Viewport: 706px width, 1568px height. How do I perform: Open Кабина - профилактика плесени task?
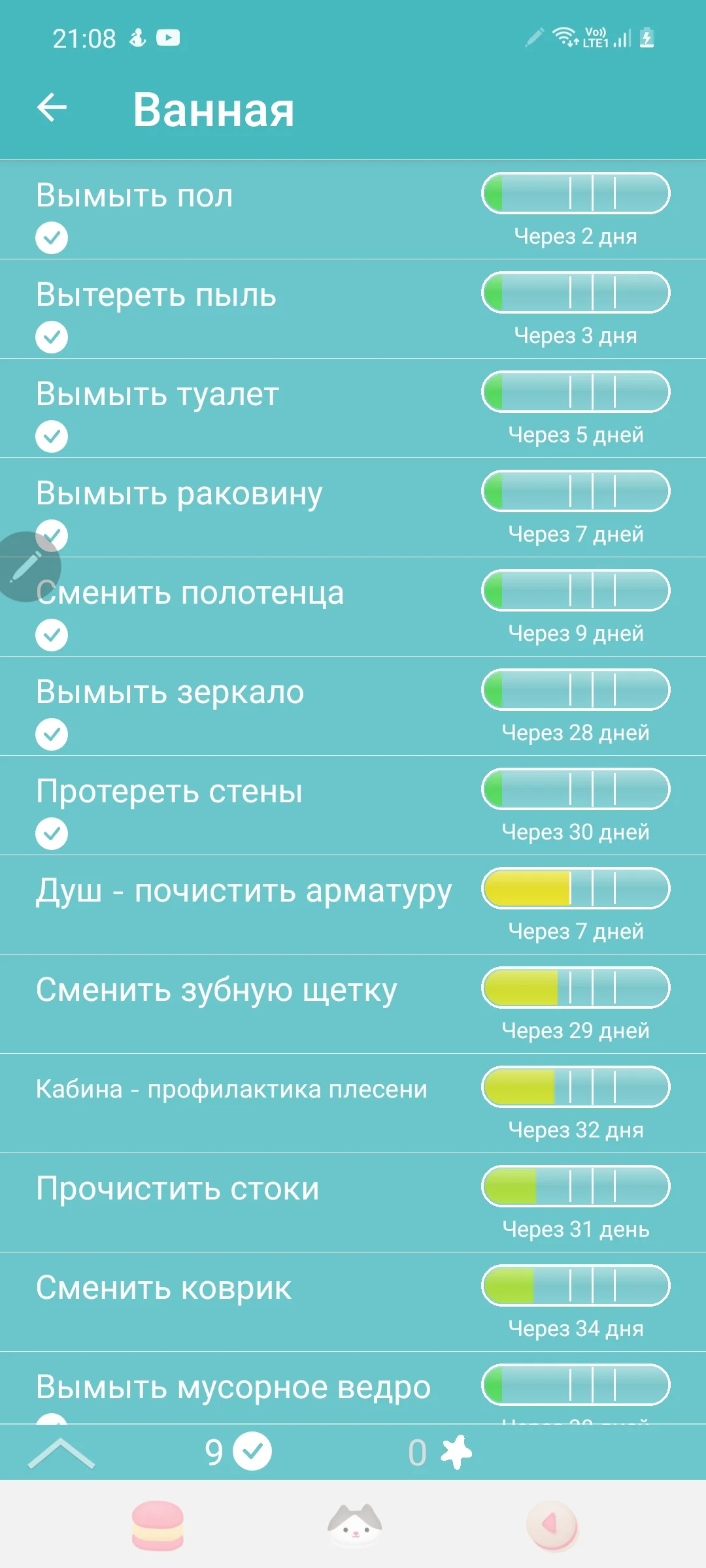pos(231,1089)
